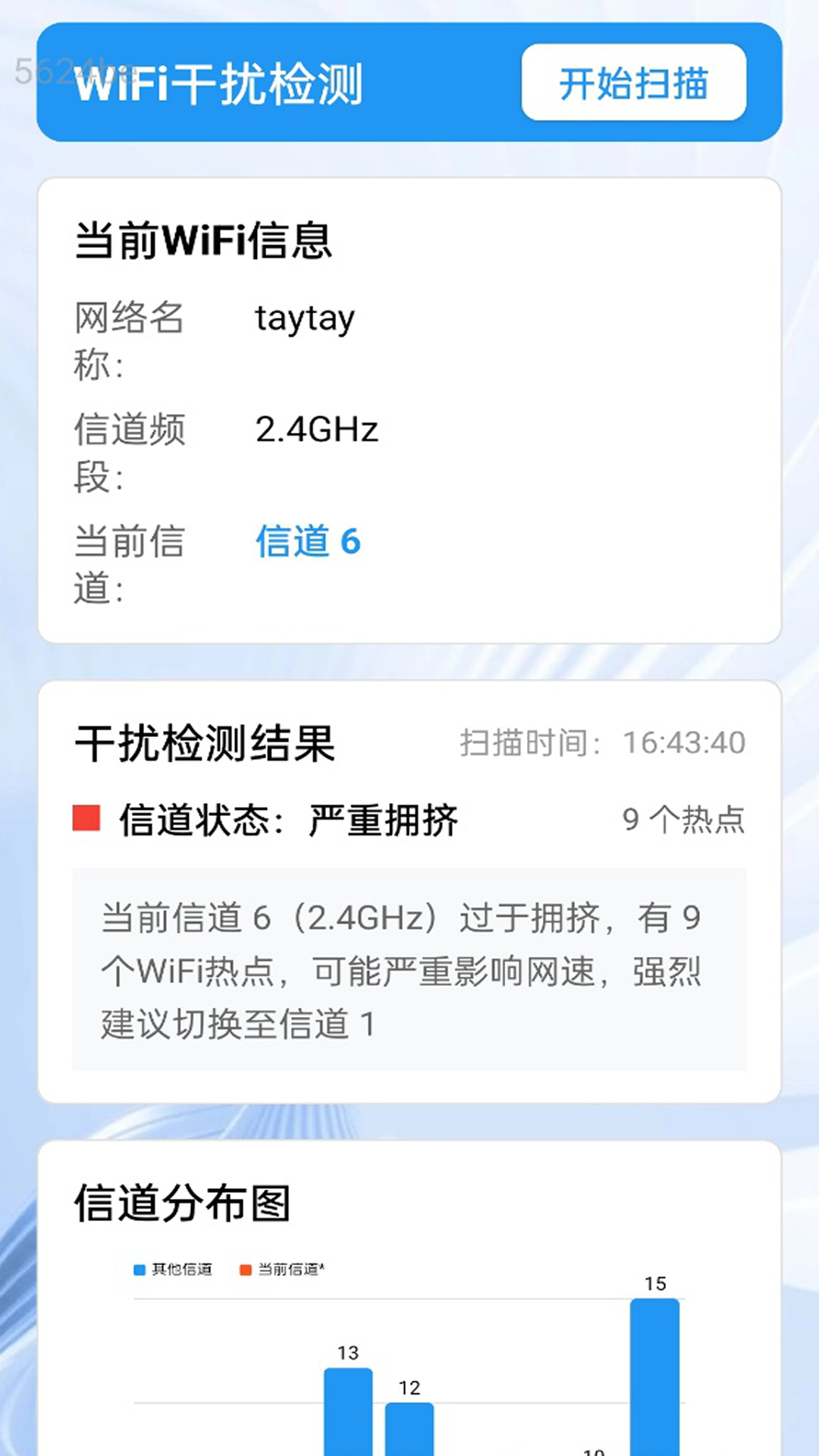Select the network name taytay

pos(305,318)
